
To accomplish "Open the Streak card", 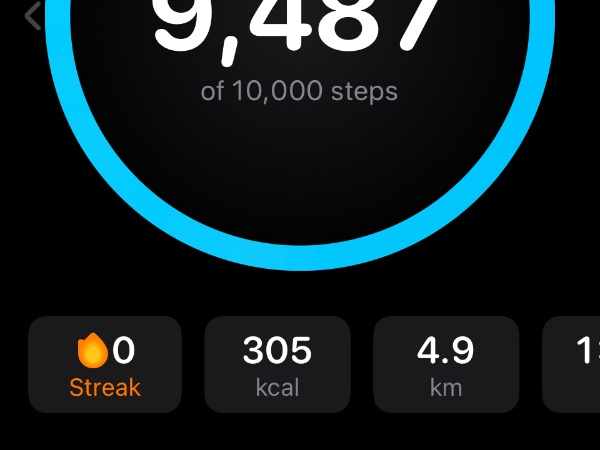I will click(105, 365).
